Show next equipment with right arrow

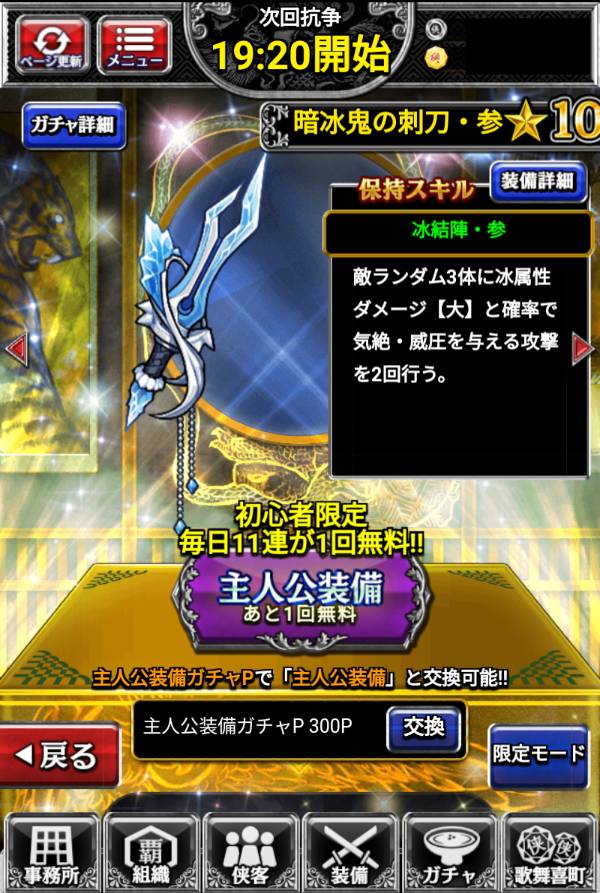click(583, 348)
